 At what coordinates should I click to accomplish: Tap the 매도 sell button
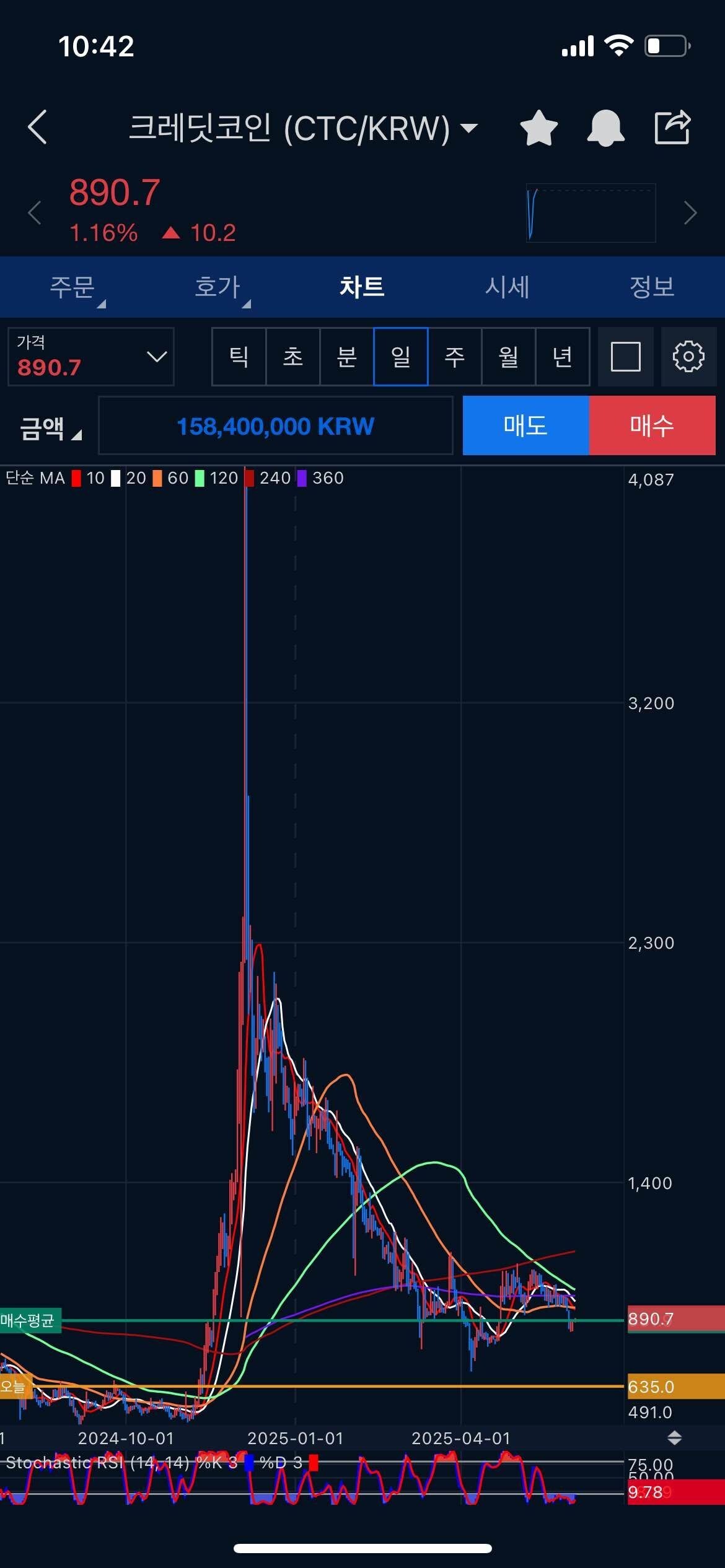(x=525, y=425)
